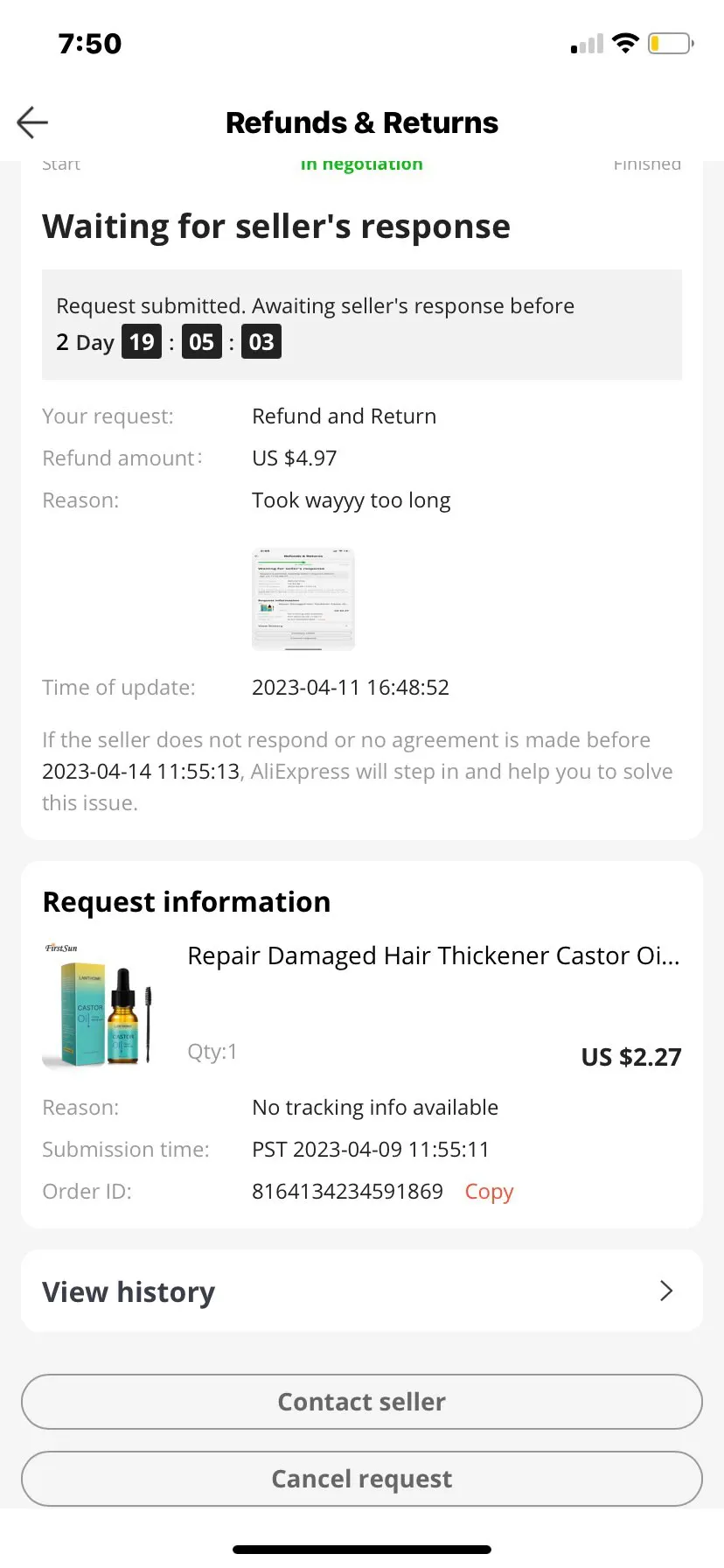Go back from Refunds & Returns
Viewport: 724px width, 1568px height.
pyautogui.click(x=32, y=122)
